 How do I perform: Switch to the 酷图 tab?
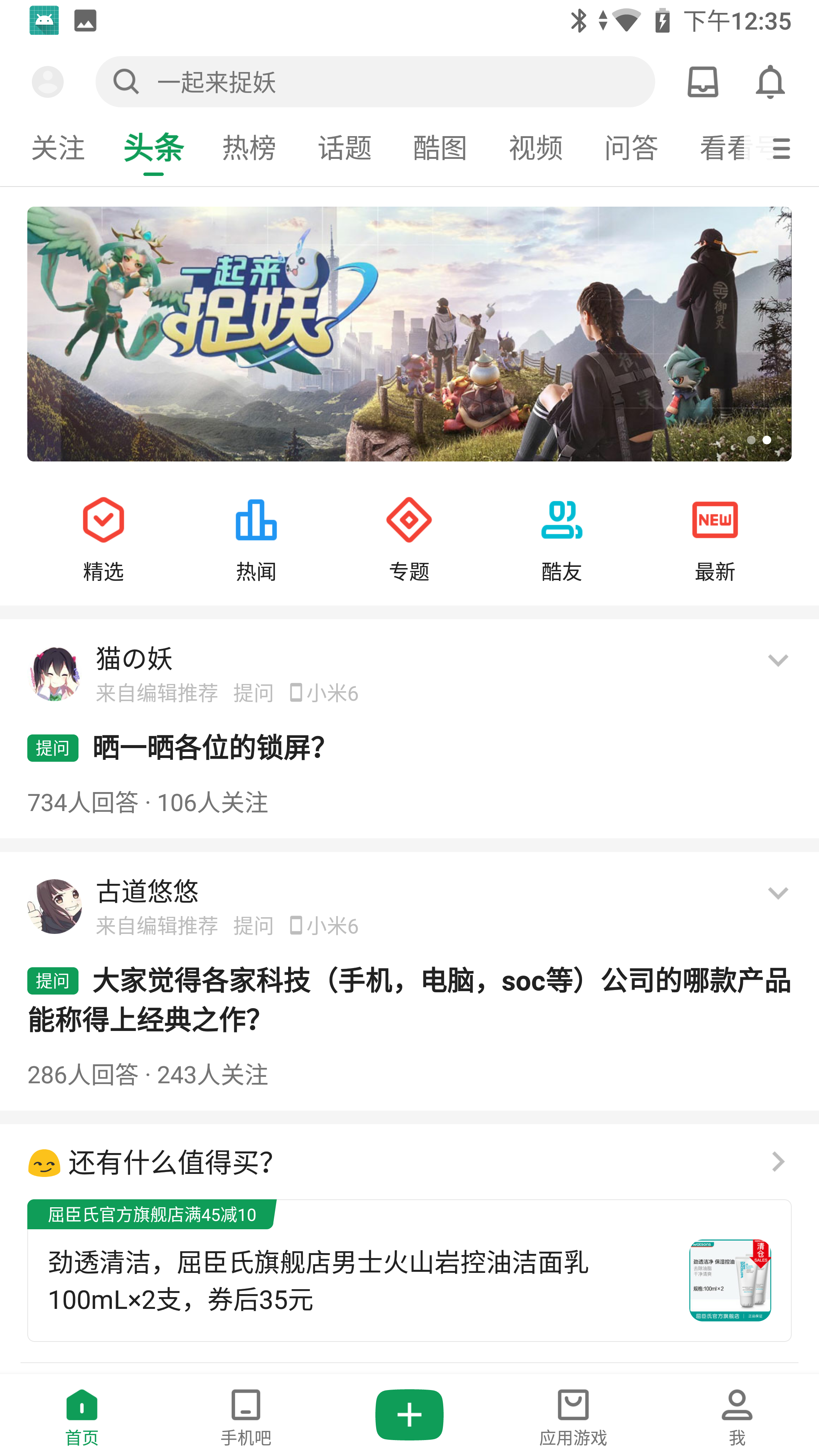pyautogui.click(x=440, y=148)
